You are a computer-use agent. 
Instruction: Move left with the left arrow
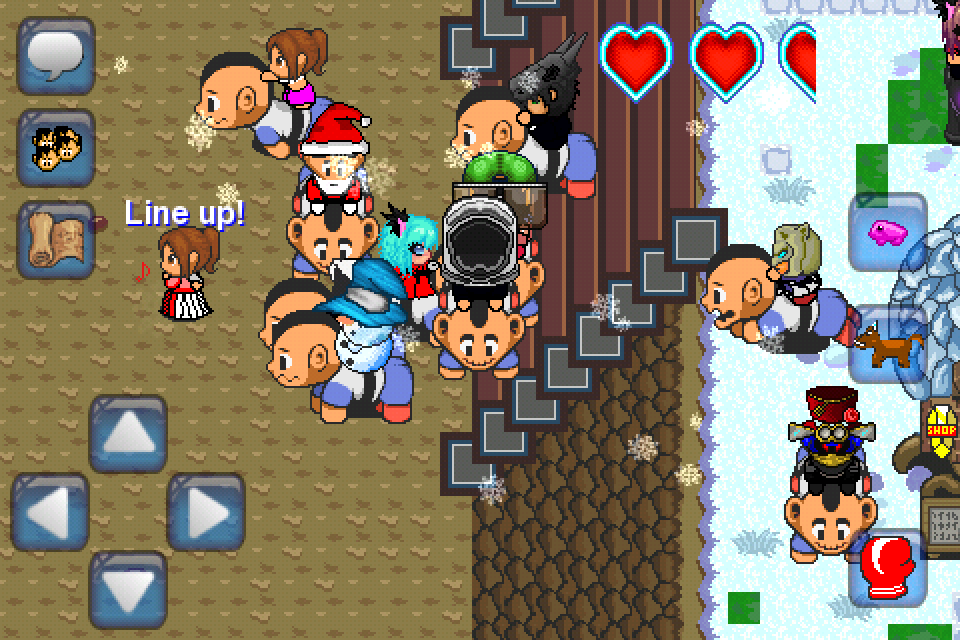pyautogui.click(x=50, y=512)
